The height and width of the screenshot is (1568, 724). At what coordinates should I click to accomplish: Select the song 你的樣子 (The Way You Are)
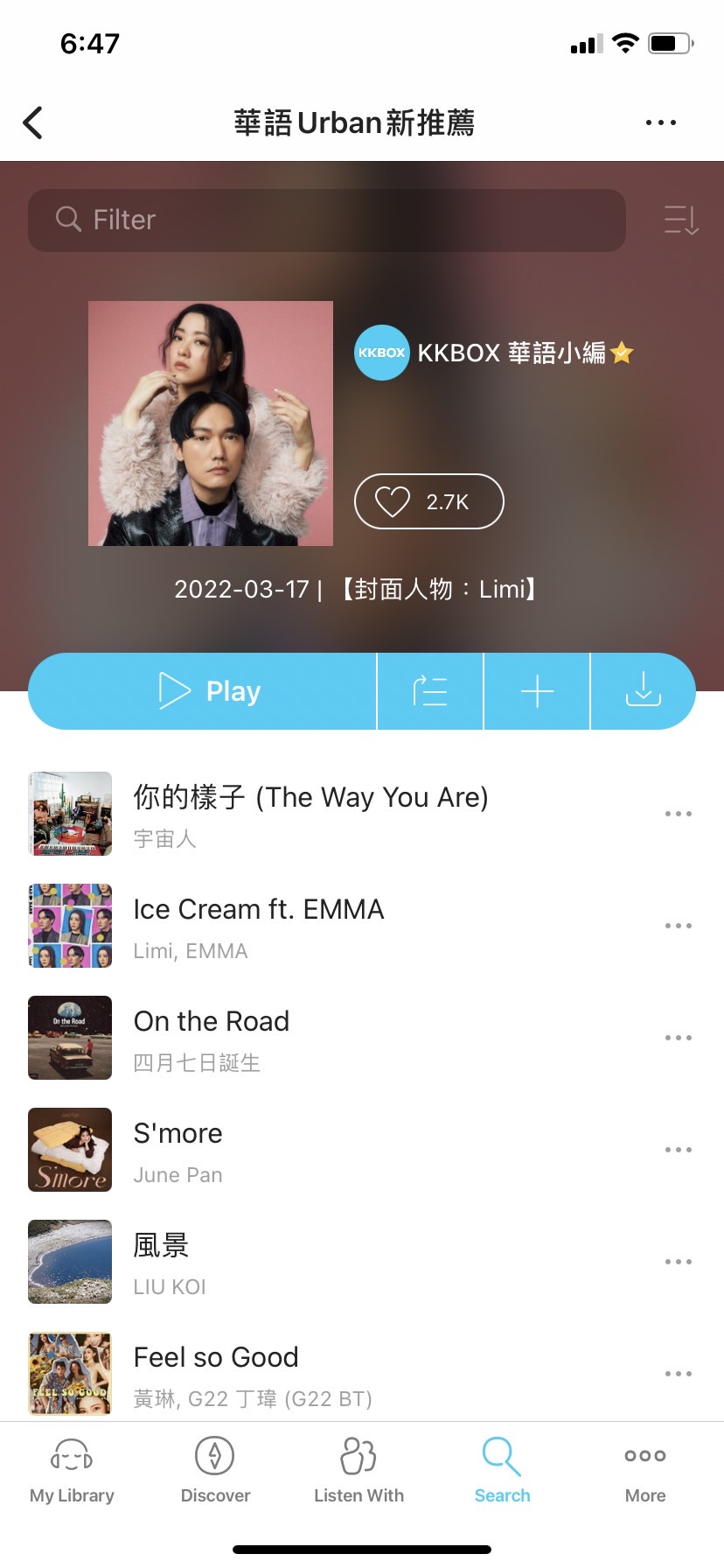(310, 814)
